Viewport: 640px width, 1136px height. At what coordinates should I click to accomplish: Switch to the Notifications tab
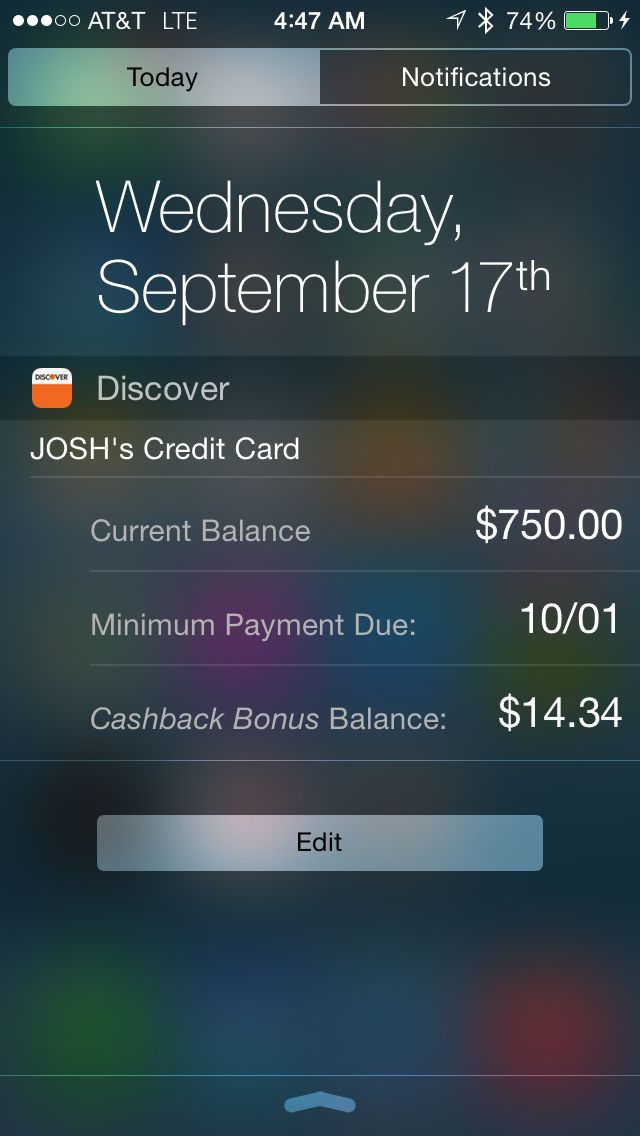476,77
